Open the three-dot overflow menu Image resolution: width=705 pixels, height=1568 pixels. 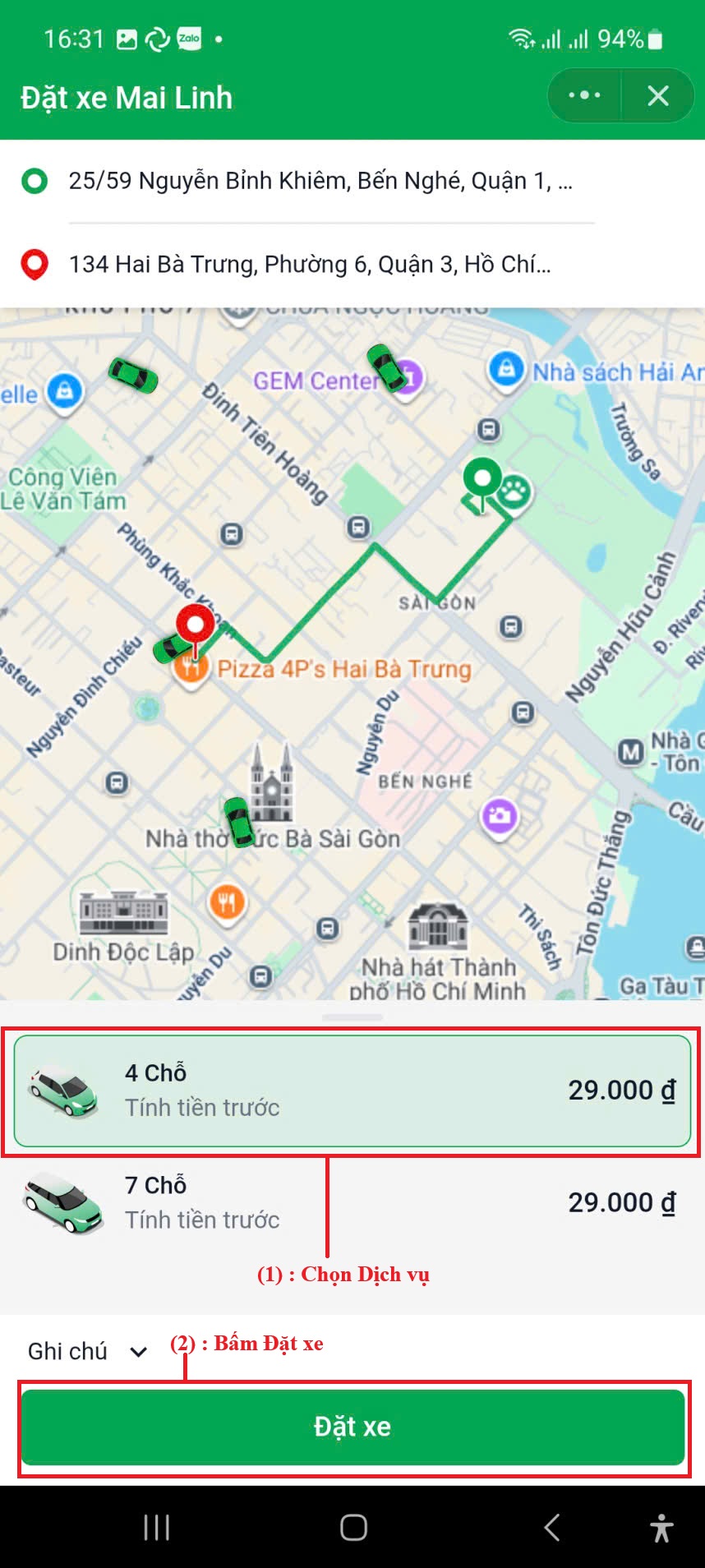583,95
